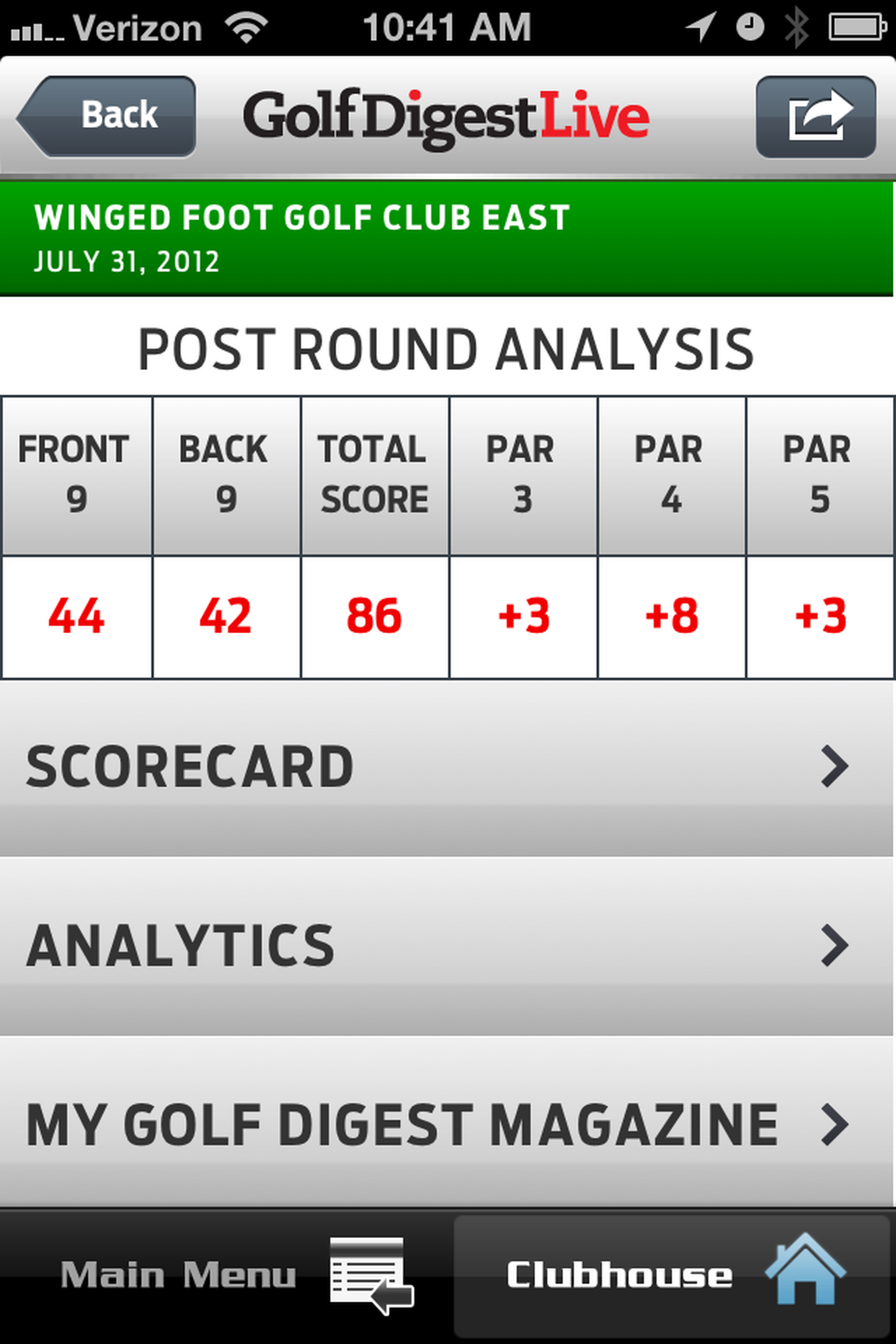Open My Golf Digest Magazine
The width and height of the screenshot is (896, 1344).
(446, 1125)
